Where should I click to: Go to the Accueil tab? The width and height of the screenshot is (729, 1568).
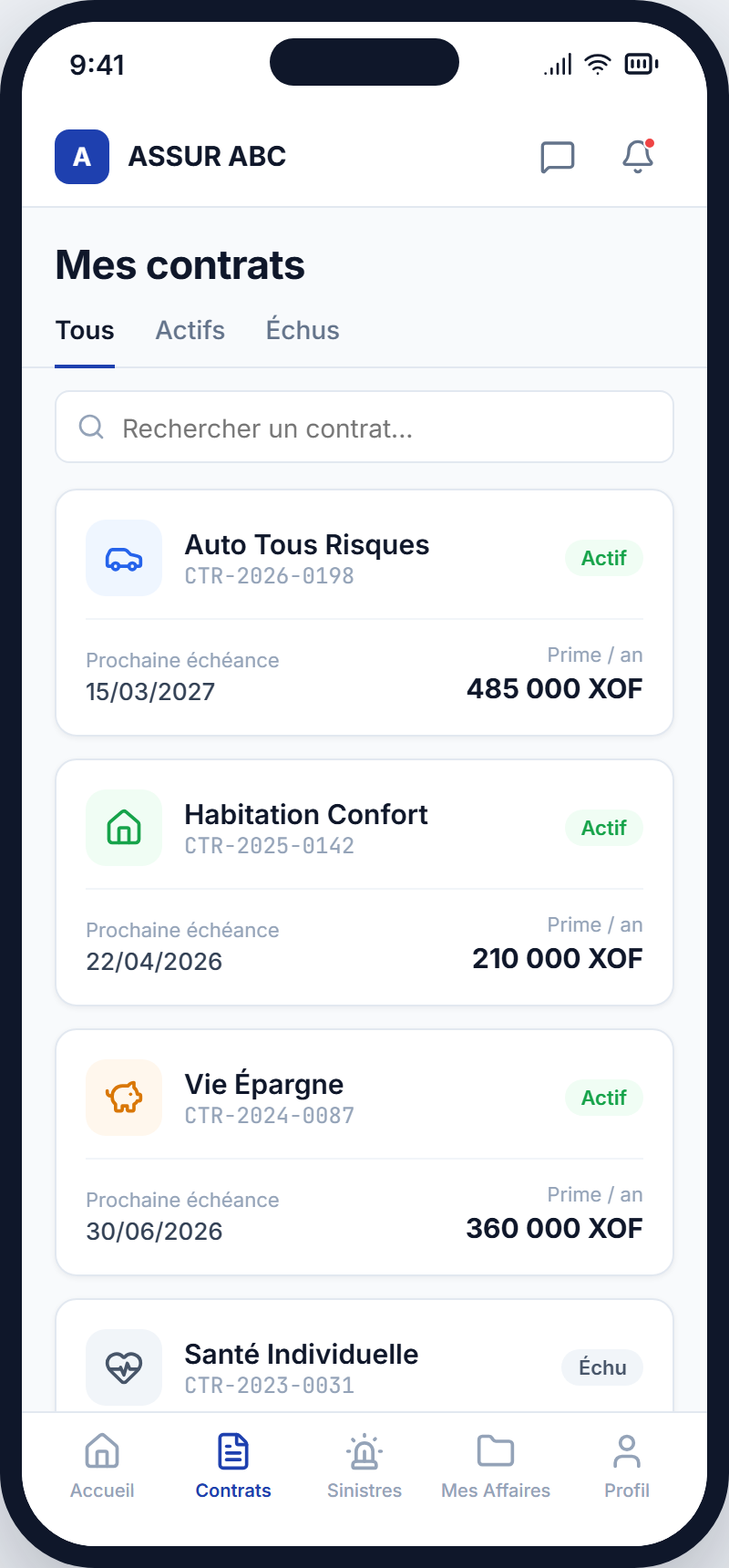(x=102, y=1466)
